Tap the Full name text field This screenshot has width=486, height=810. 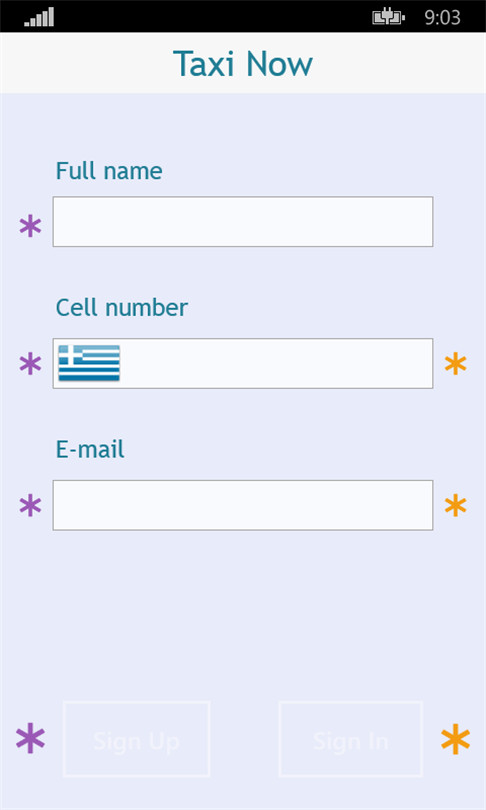coord(243,222)
